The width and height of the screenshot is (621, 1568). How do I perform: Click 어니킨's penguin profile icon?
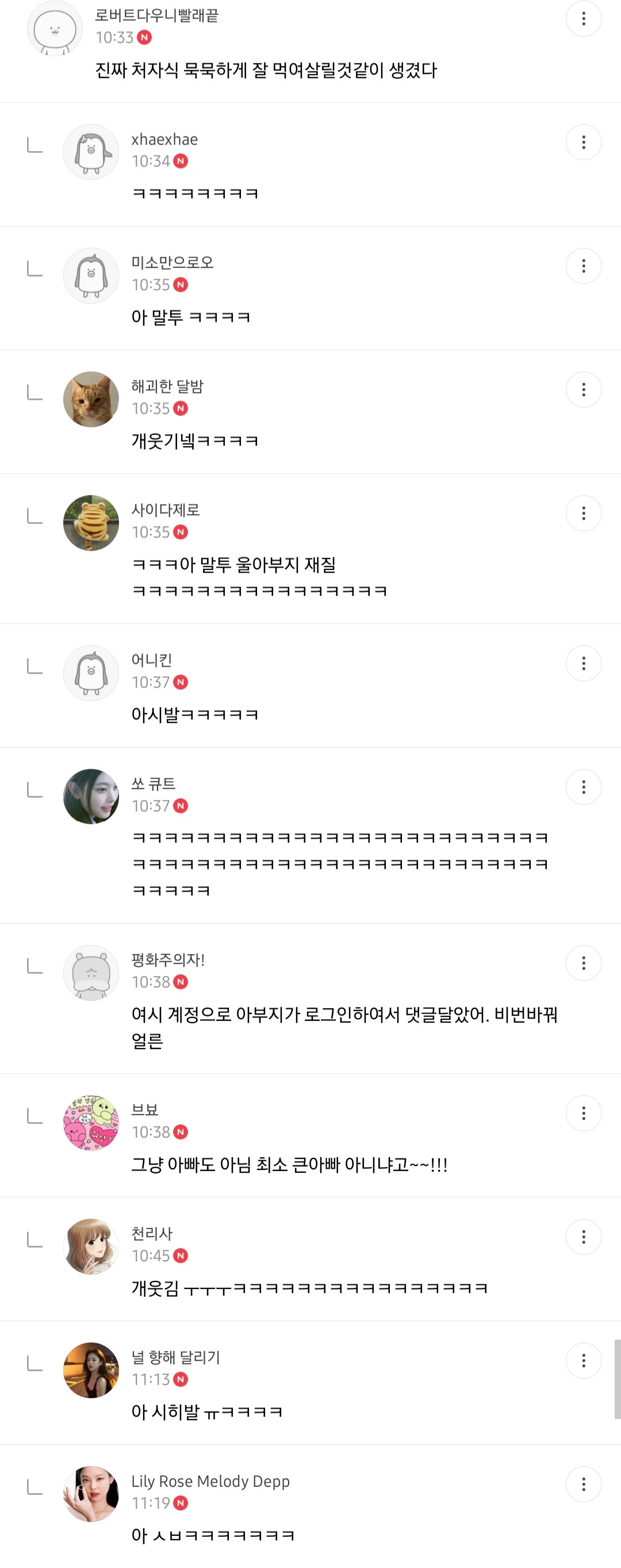(x=91, y=674)
